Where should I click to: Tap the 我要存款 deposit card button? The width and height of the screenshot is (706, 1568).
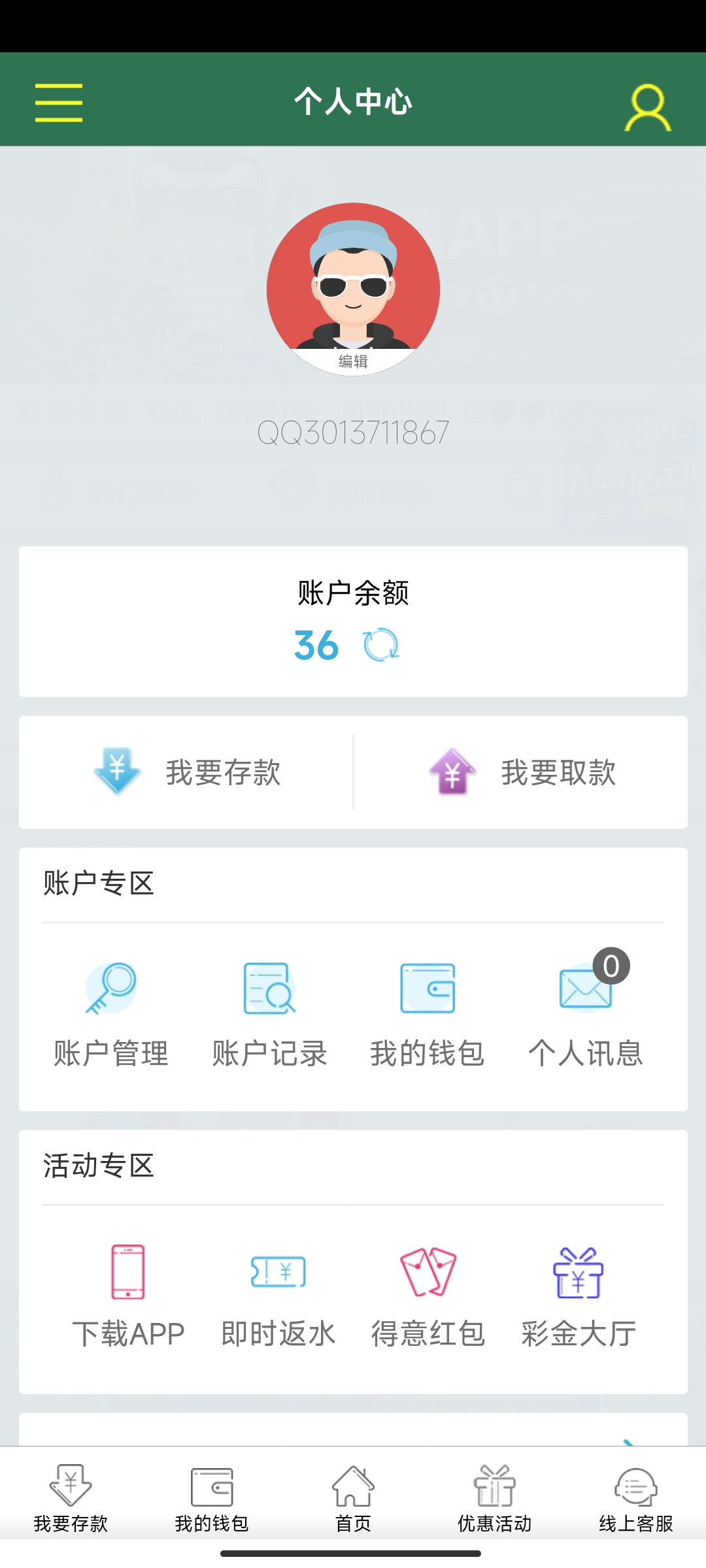coord(187,772)
